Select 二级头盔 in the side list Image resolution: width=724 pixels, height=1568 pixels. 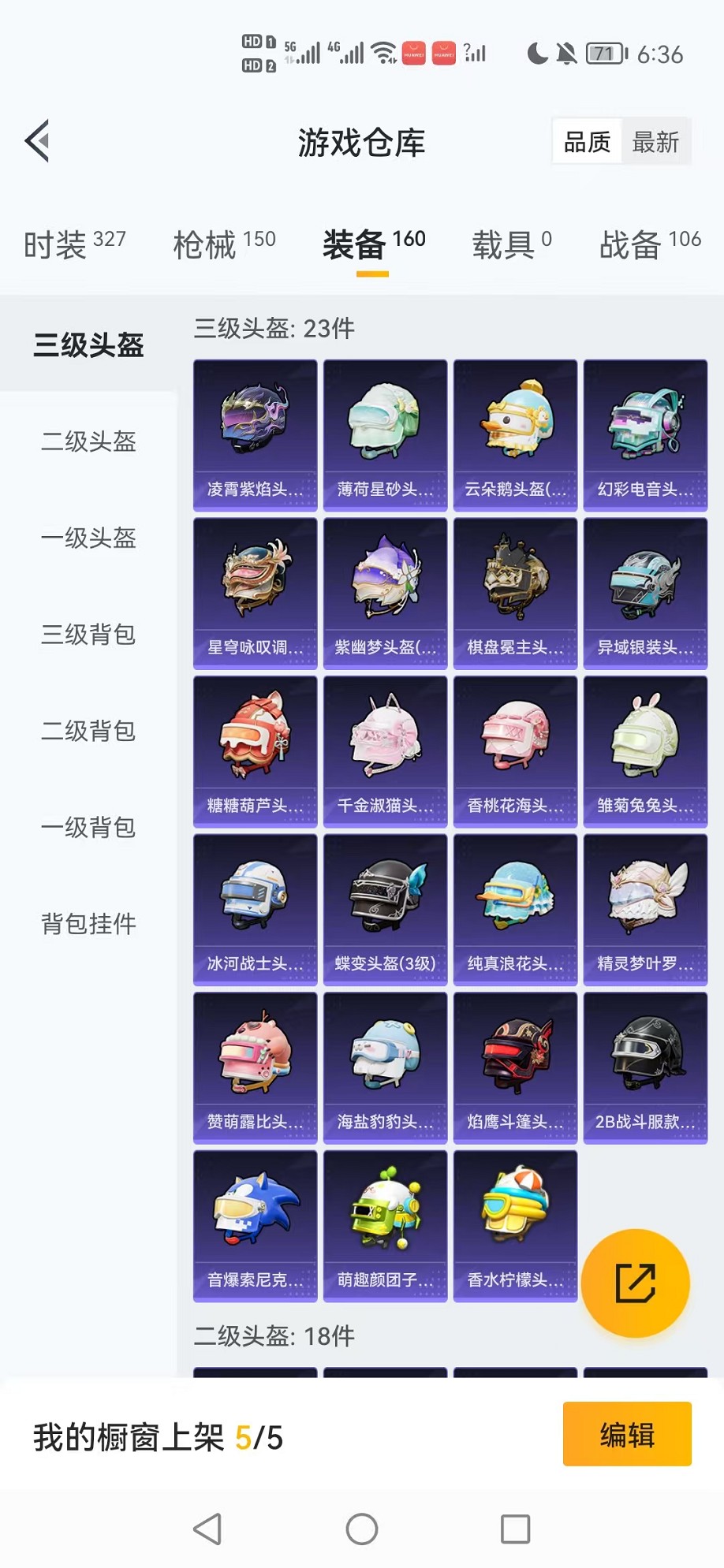(88, 441)
